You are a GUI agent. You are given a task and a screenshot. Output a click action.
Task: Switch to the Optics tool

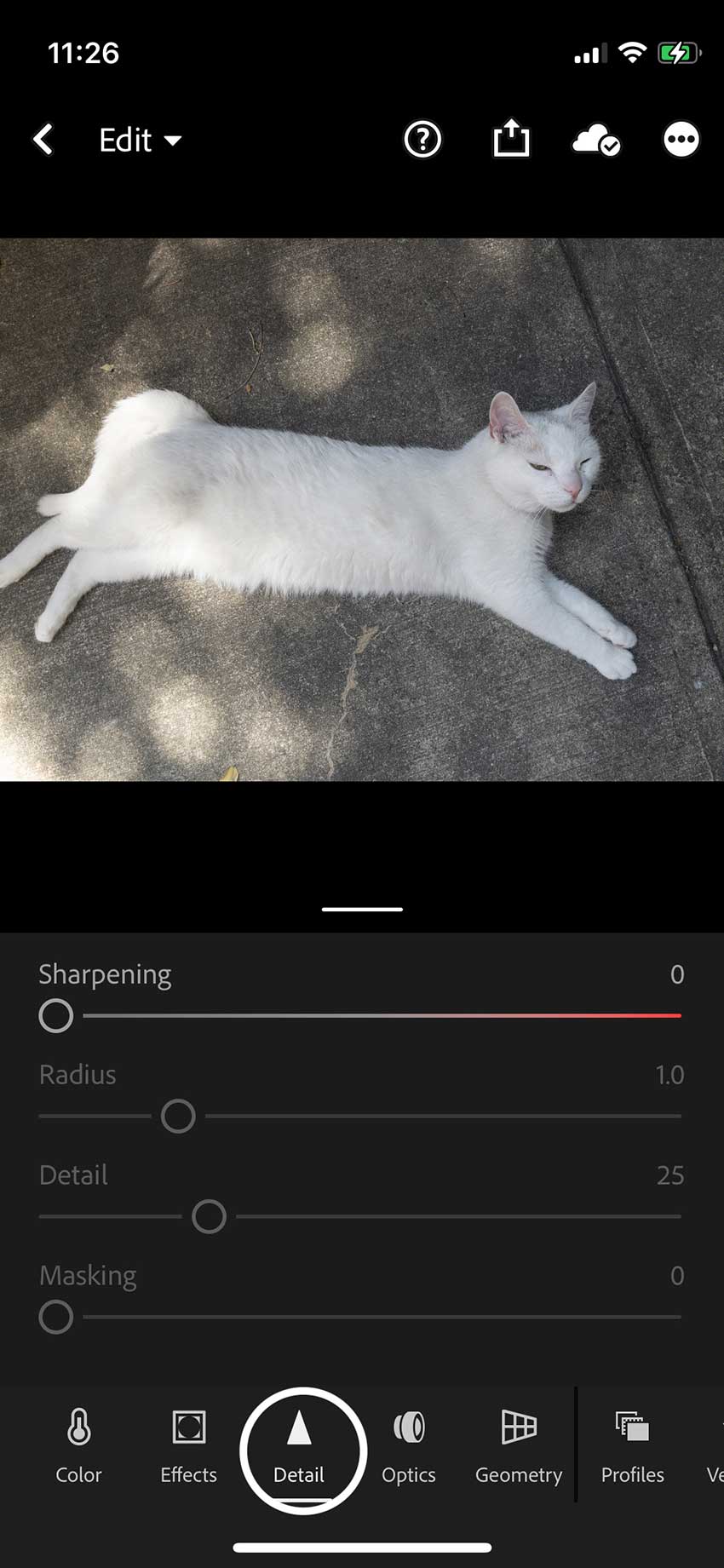[x=409, y=1447]
